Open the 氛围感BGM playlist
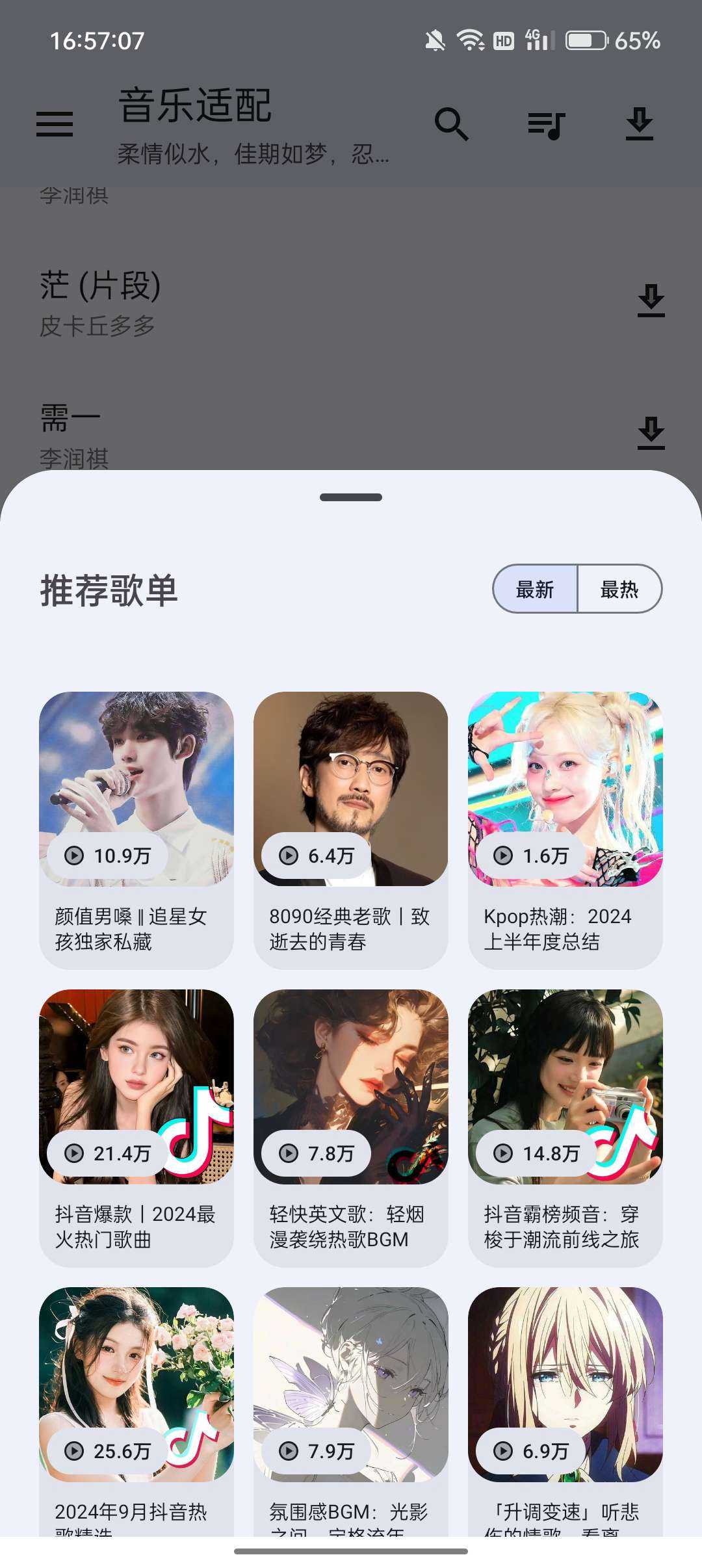The height and width of the screenshot is (1568, 702). (x=351, y=1411)
